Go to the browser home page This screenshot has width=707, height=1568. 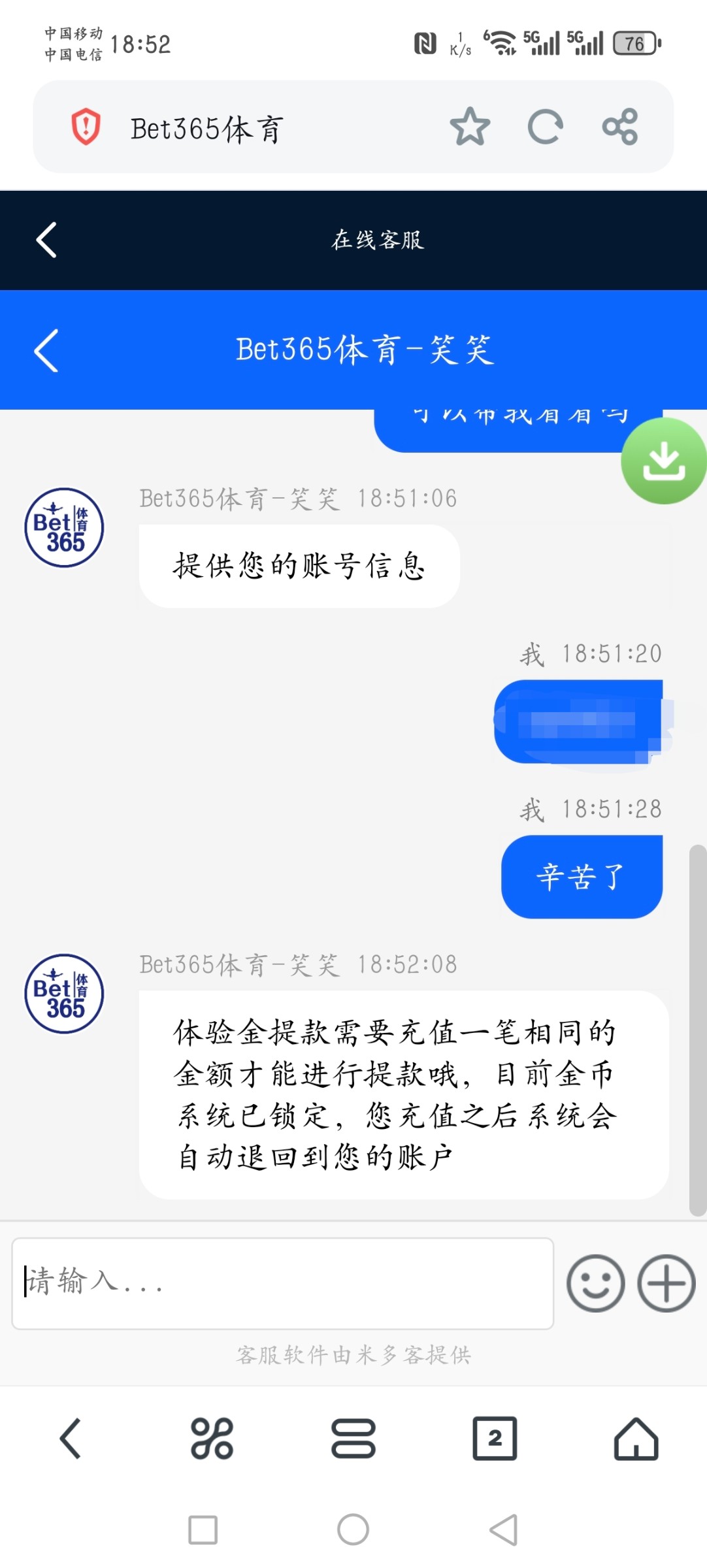point(636,1438)
